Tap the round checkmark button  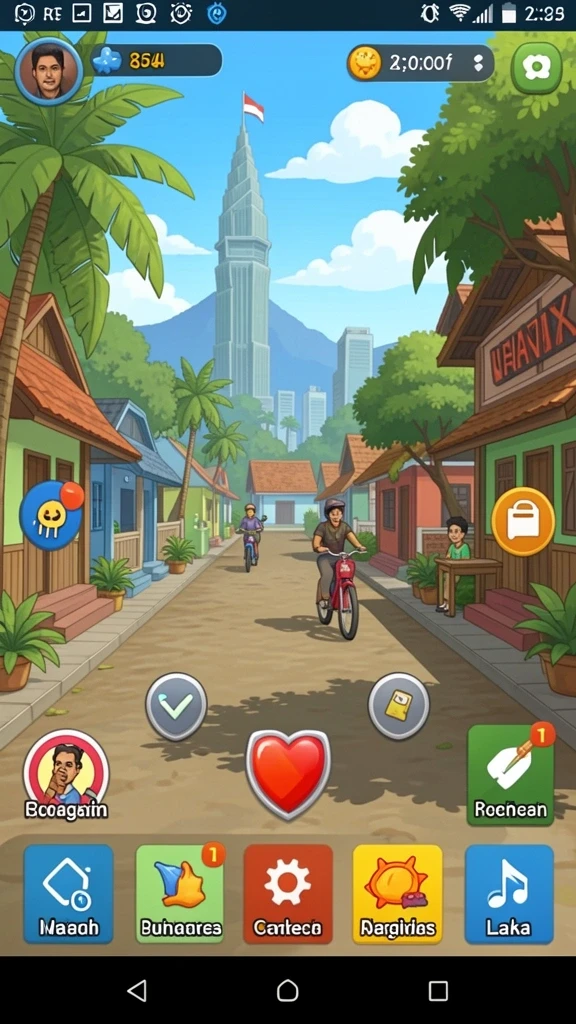coord(176,706)
